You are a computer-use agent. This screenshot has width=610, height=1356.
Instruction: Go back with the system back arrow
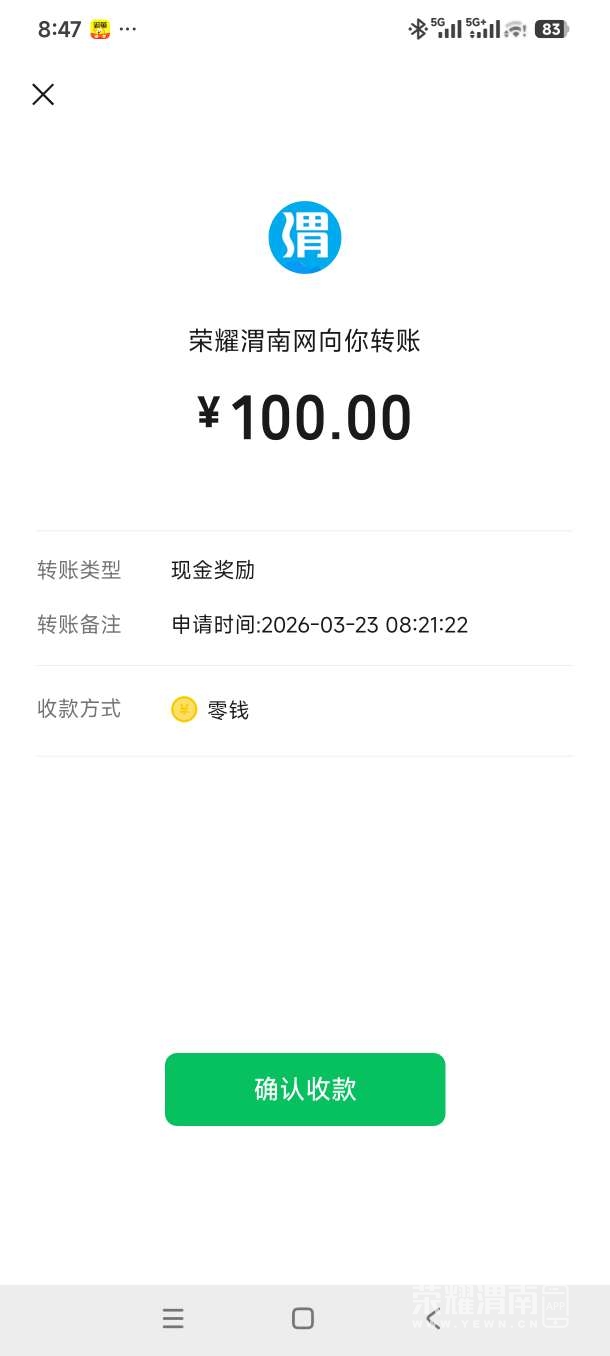pyautogui.click(x=433, y=1319)
